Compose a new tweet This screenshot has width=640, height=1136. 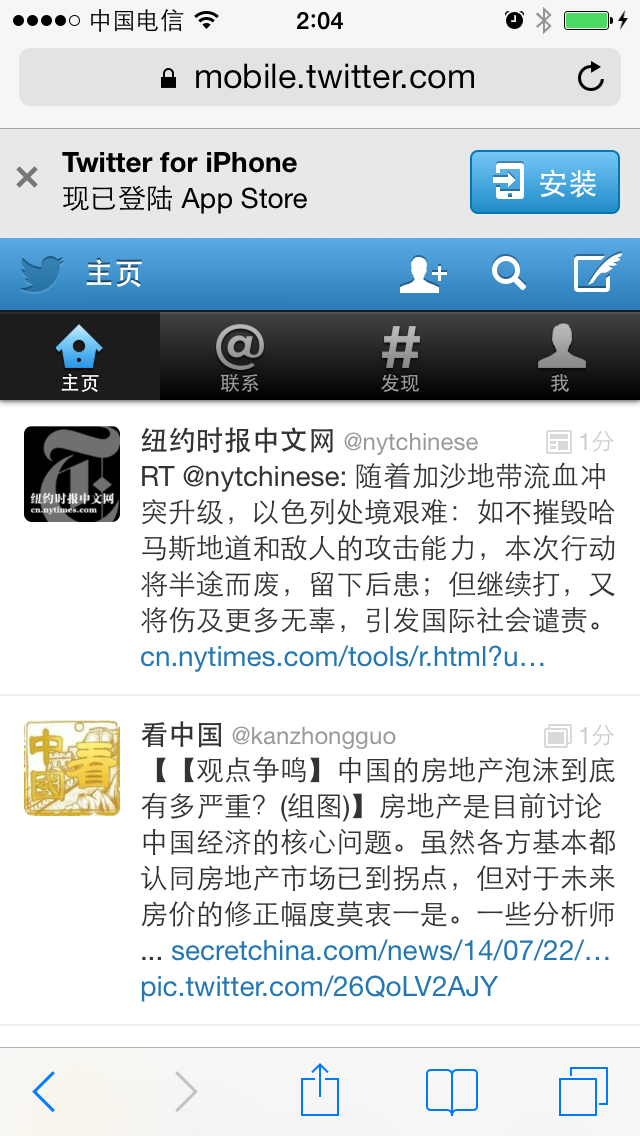coord(597,272)
